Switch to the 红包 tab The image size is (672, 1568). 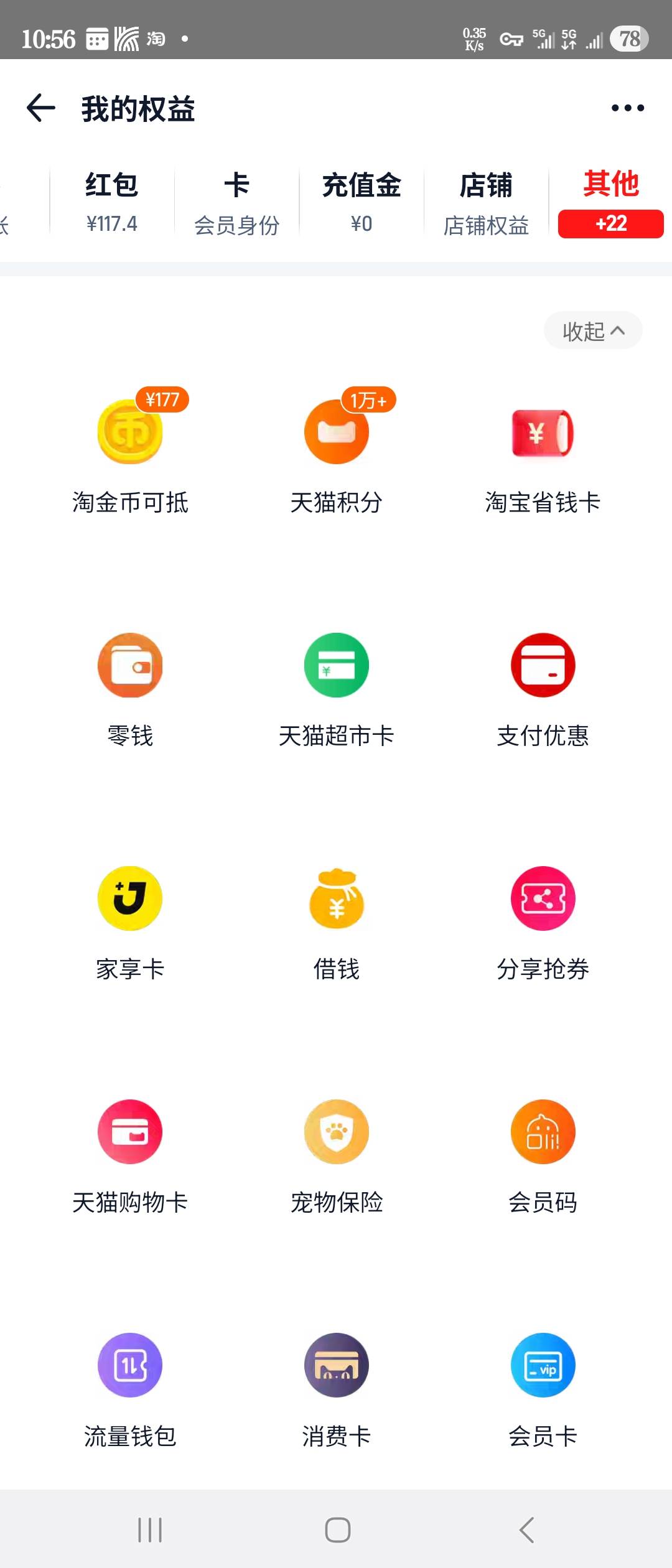(112, 202)
